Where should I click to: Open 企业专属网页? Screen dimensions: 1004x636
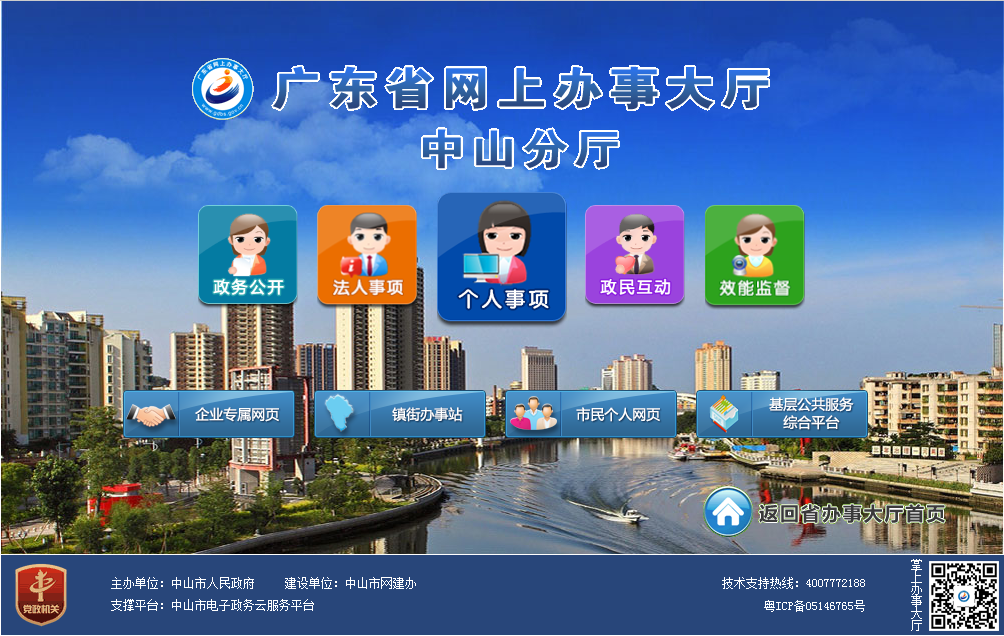209,414
